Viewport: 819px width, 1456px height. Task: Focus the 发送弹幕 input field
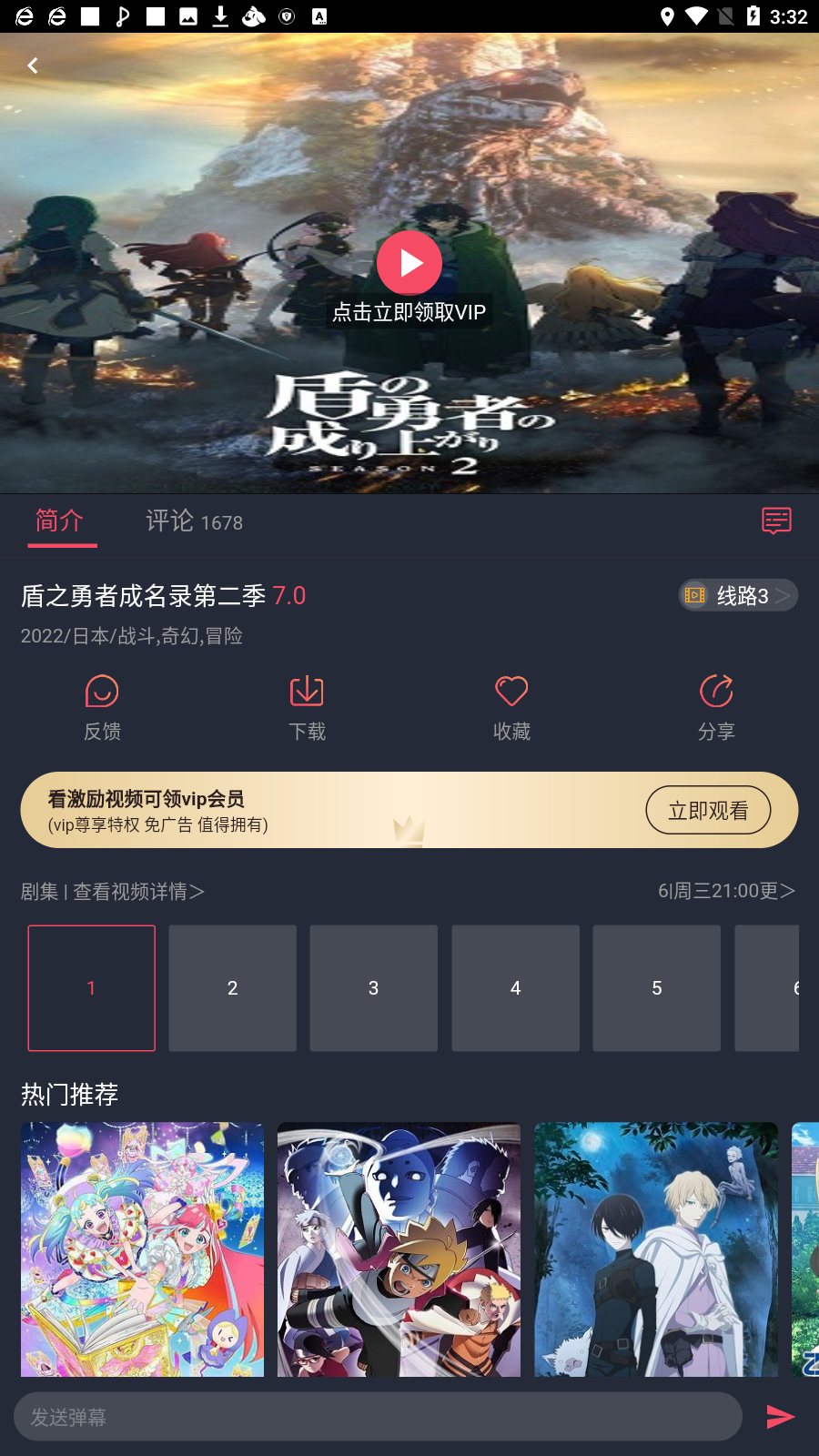click(x=378, y=1416)
